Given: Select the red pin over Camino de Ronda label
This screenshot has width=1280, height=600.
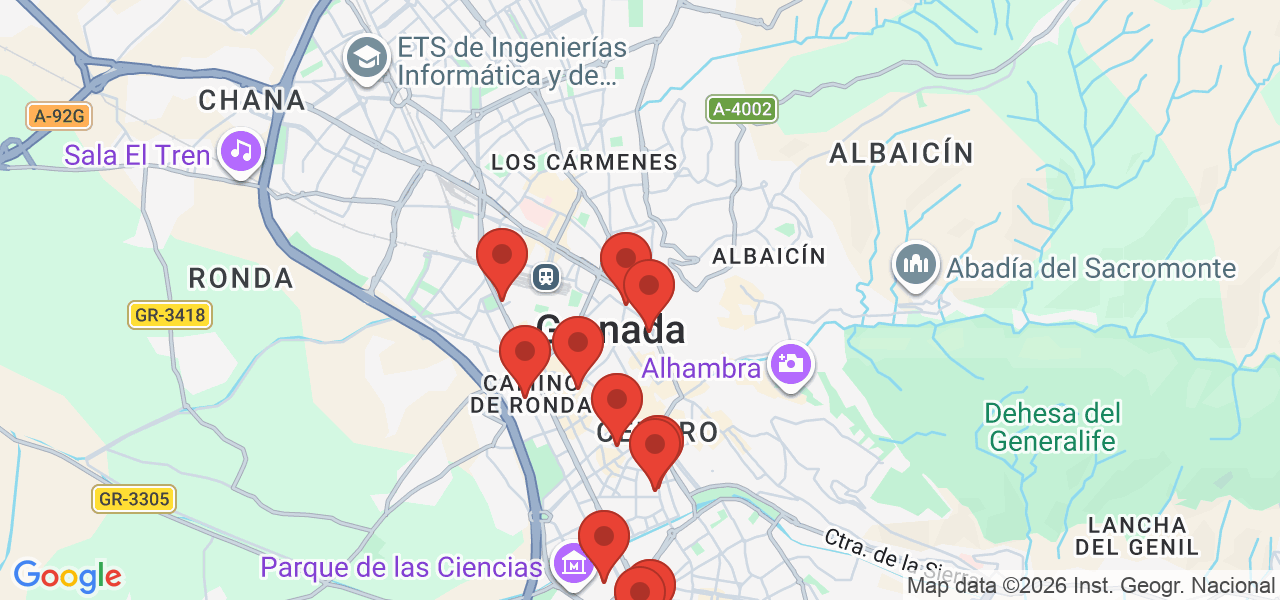Looking at the screenshot, I should pyautogui.click(x=525, y=355).
